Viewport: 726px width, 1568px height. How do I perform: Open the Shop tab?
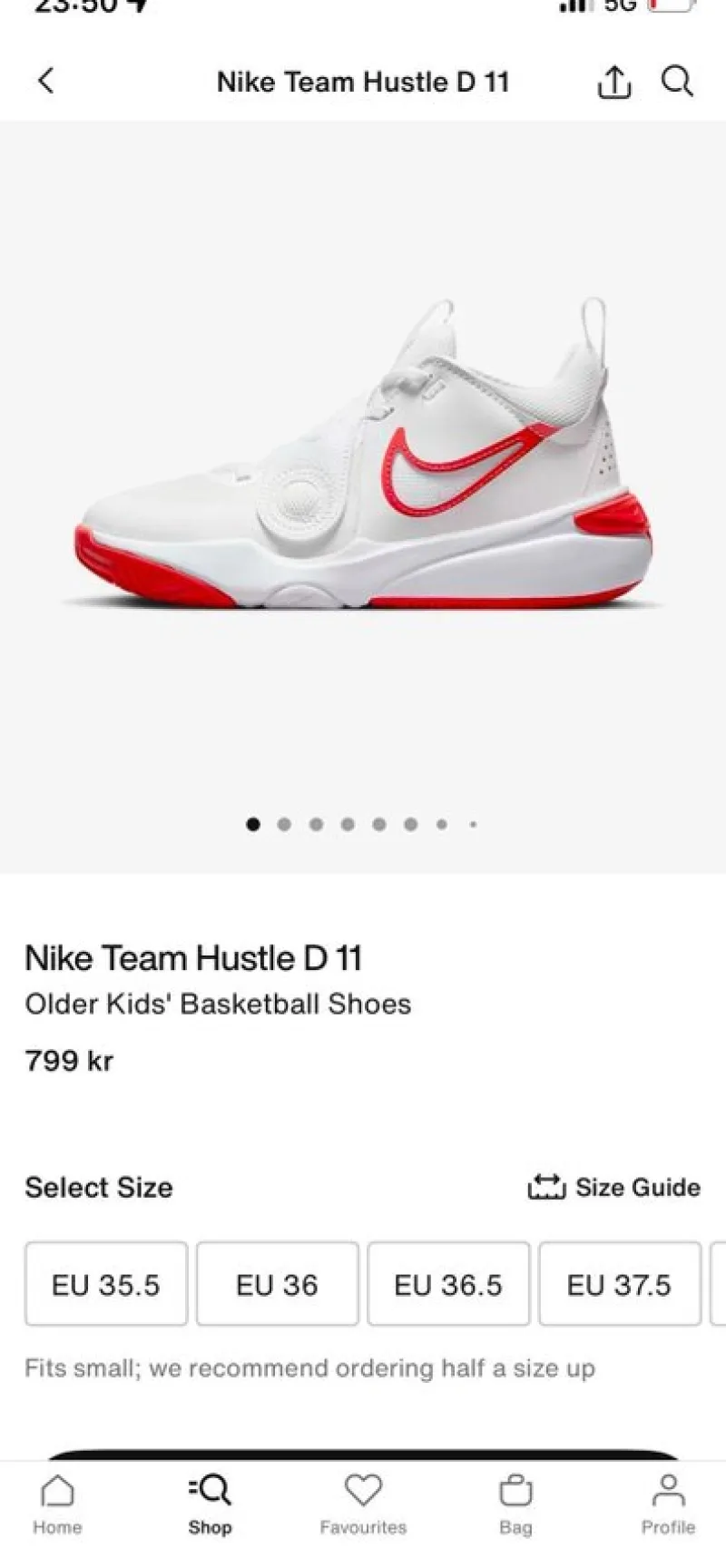pos(210,1505)
